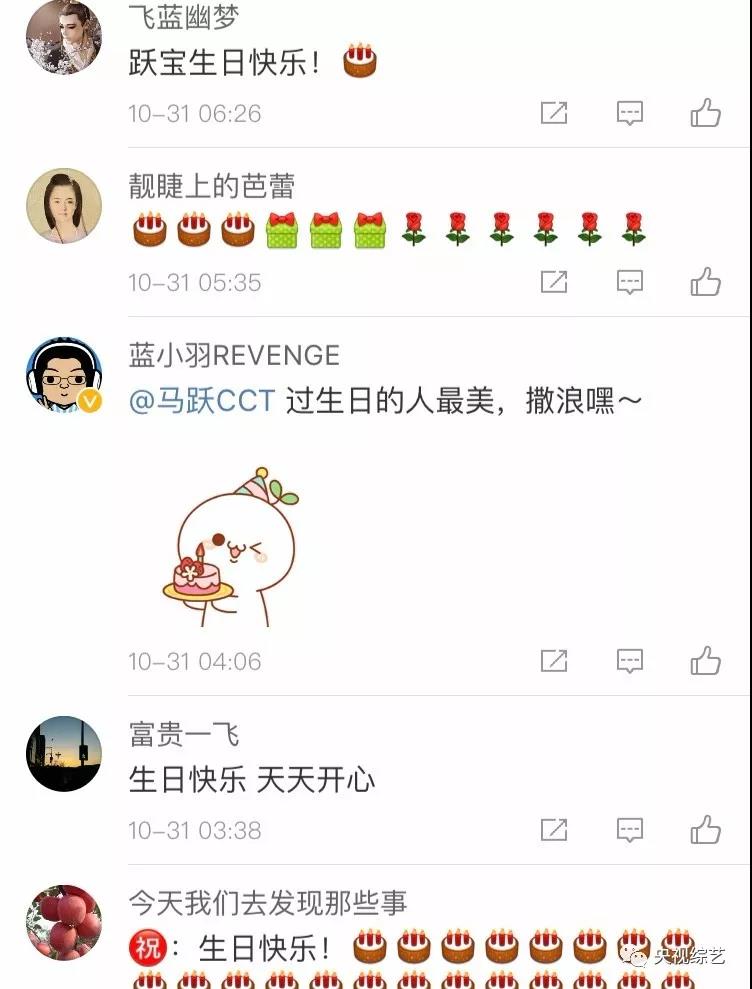Repost 靓睫上的芭蕾's comment
The width and height of the screenshot is (752, 989).
tap(554, 282)
